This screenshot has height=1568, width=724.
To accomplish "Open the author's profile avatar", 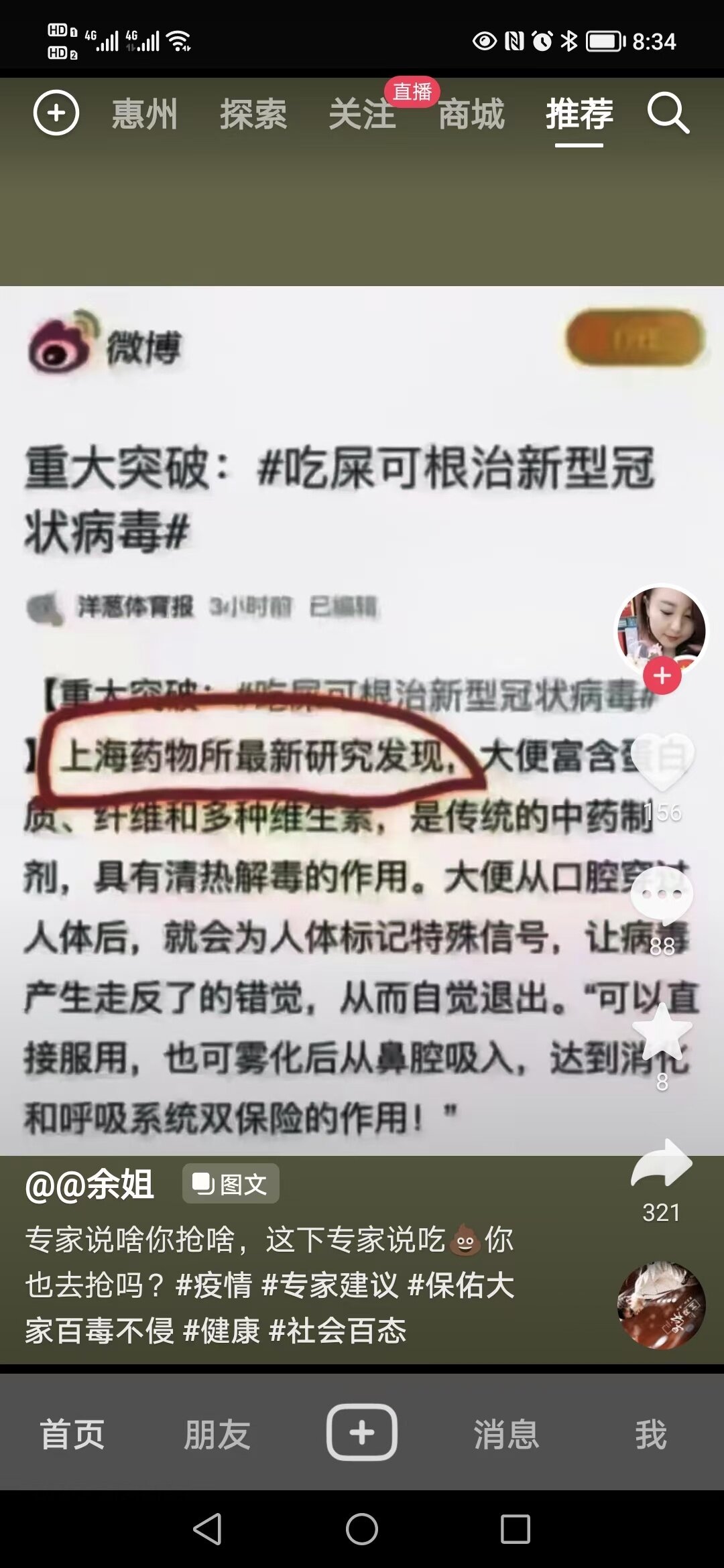I will click(x=661, y=630).
